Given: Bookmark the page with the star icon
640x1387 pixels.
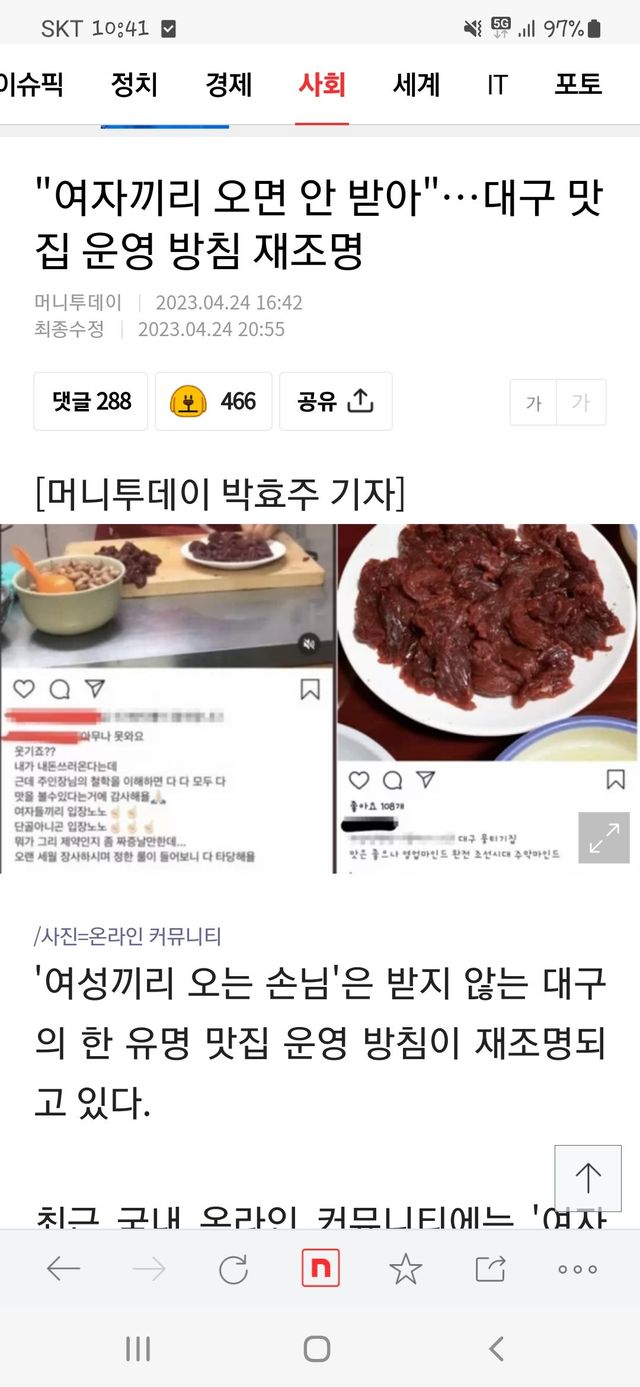Looking at the screenshot, I should 405,1269.
